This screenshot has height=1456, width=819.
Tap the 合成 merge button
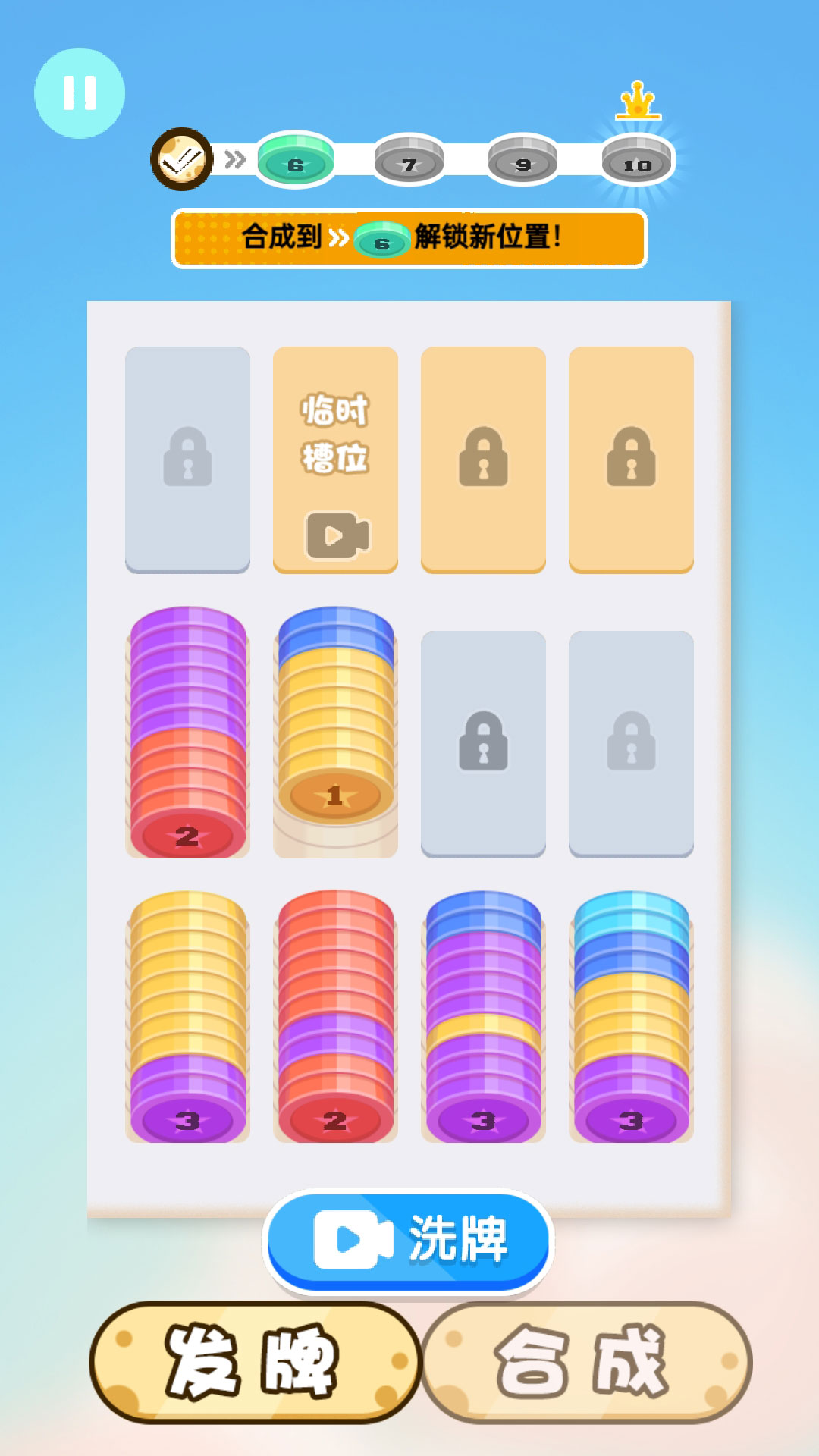coord(586,1362)
